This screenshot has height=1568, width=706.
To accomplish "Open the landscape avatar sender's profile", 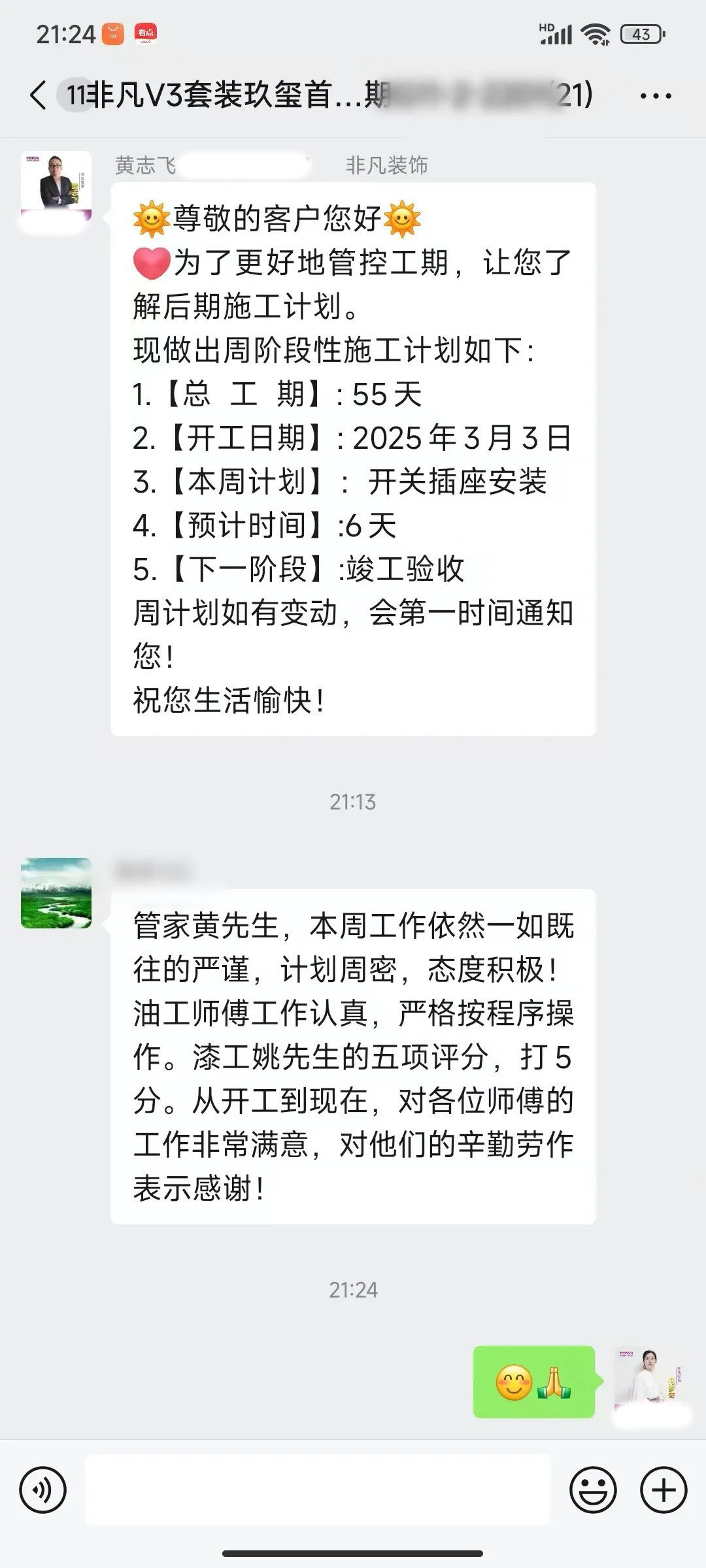I will point(56,893).
